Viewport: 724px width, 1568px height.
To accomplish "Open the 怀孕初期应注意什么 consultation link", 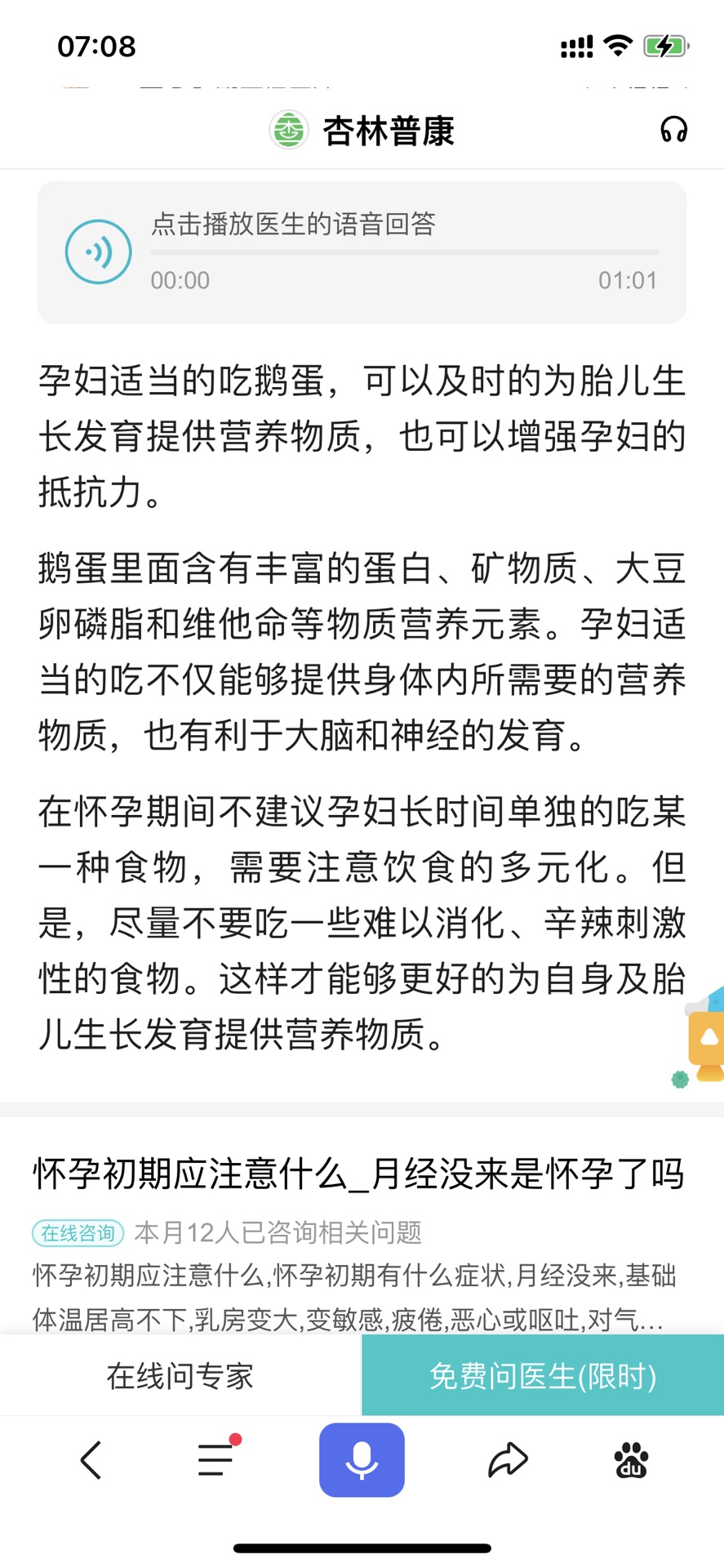I will (358, 1175).
